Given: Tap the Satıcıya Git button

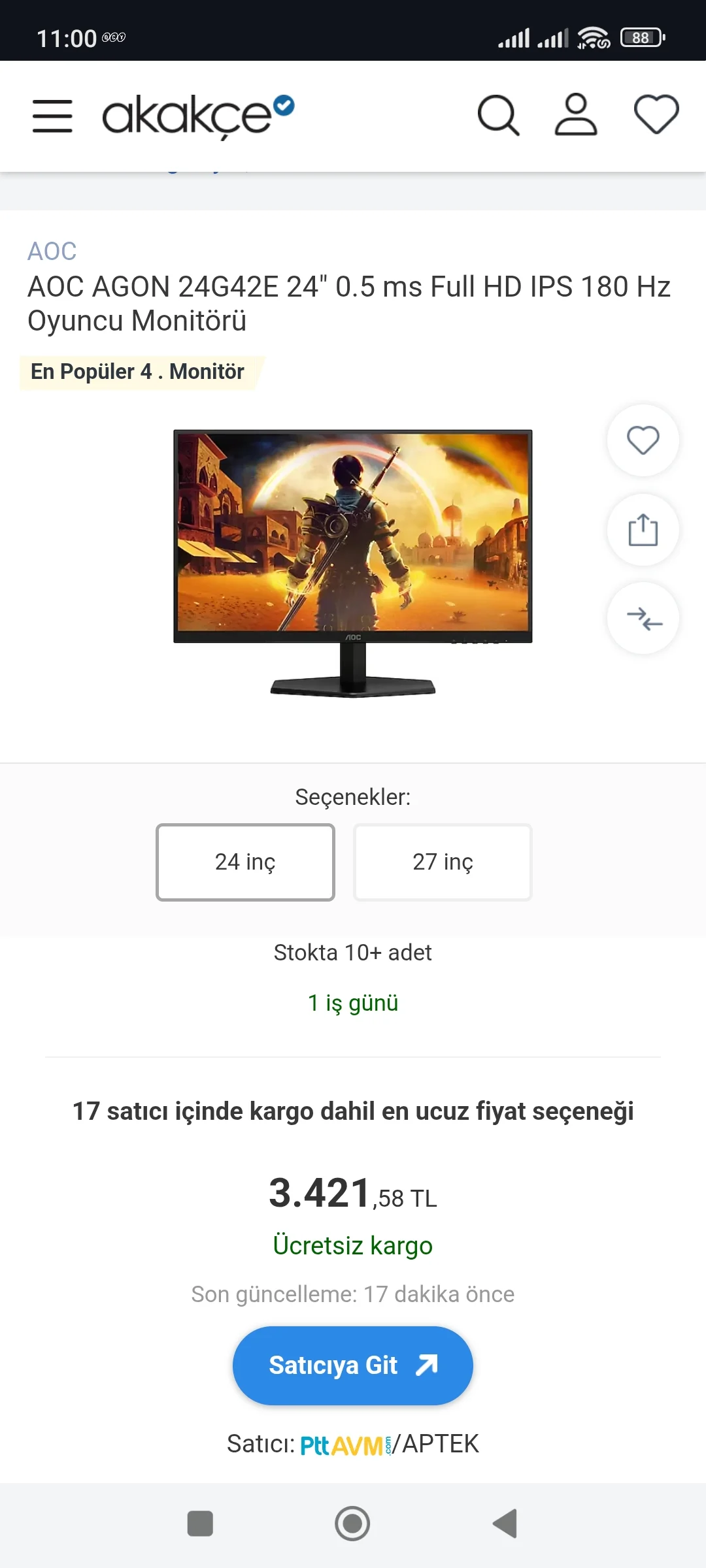Looking at the screenshot, I should point(353,1365).
